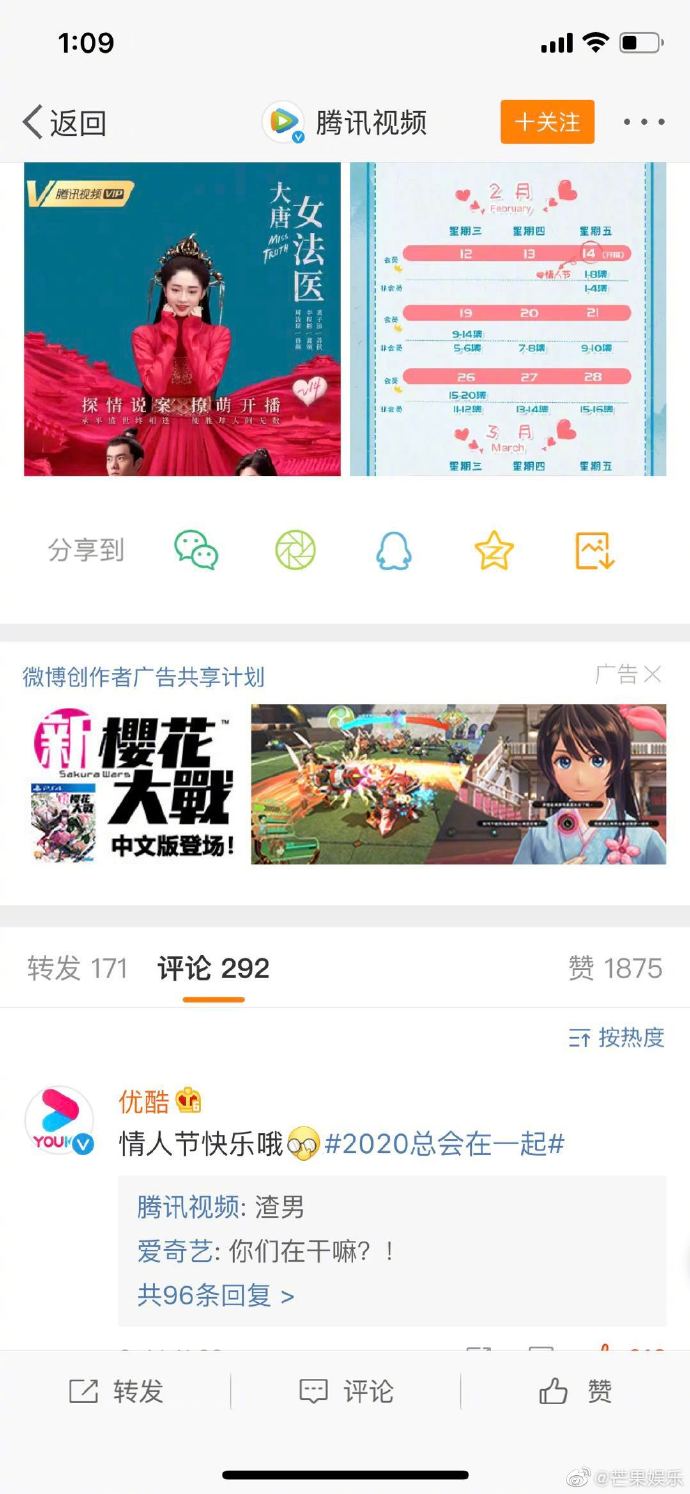Go back with the 返回 button

click(x=64, y=123)
